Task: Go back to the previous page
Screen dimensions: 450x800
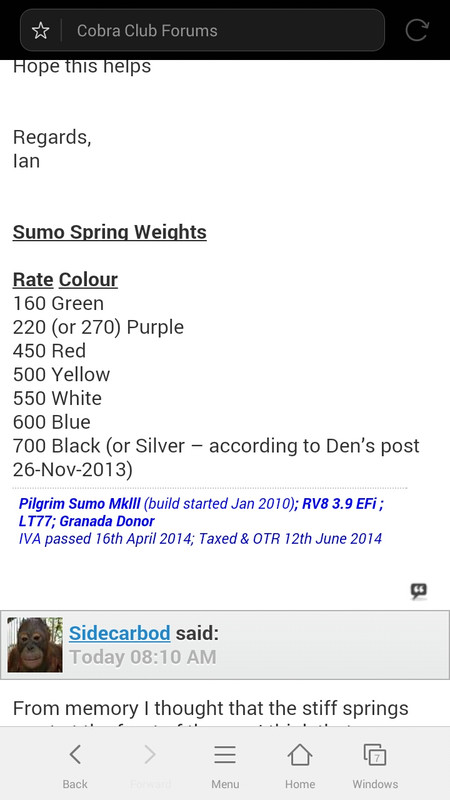Action: (75, 766)
